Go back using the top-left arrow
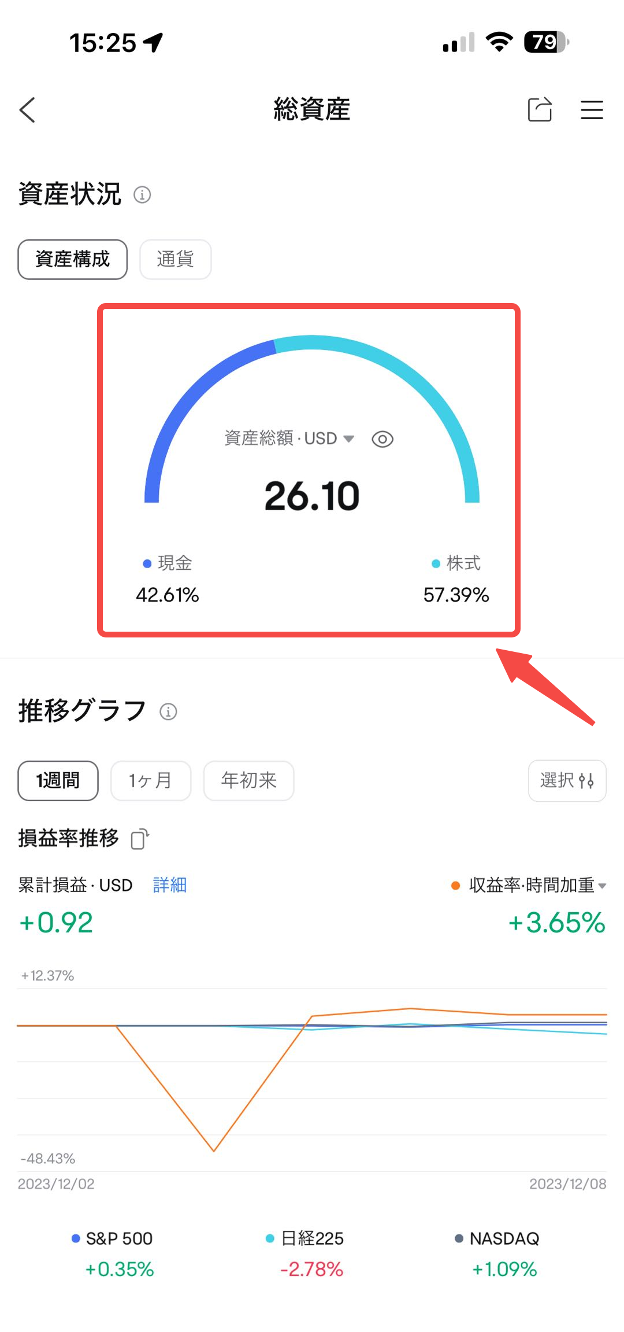The image size is (624, 1332). pyautogui.click(x=28, y=110)
